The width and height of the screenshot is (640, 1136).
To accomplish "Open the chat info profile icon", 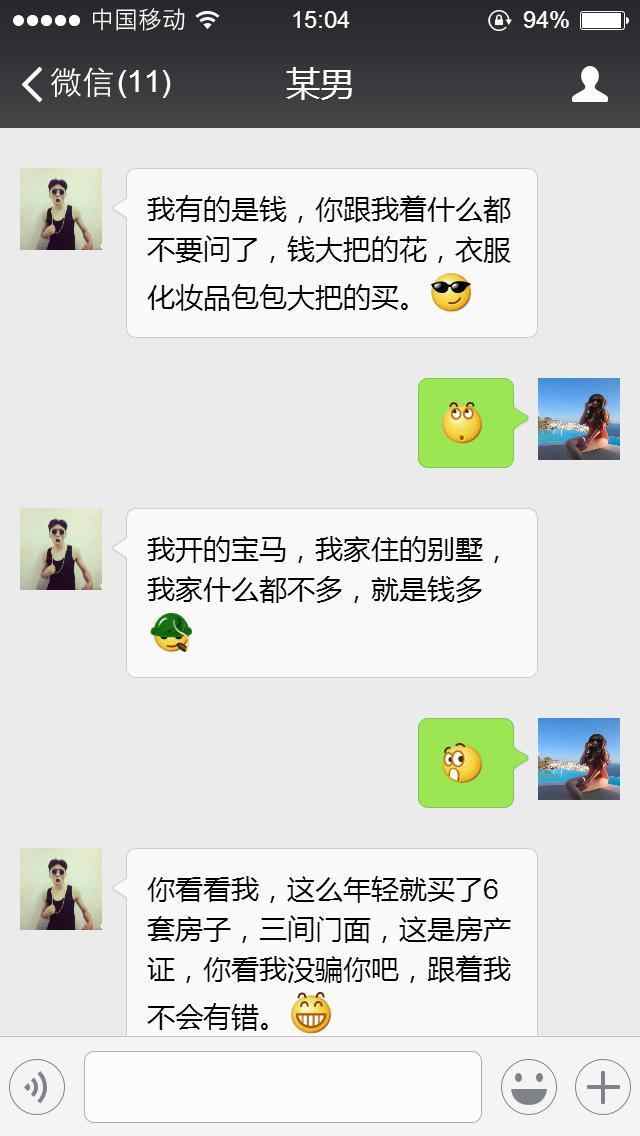I will point(589,84).
